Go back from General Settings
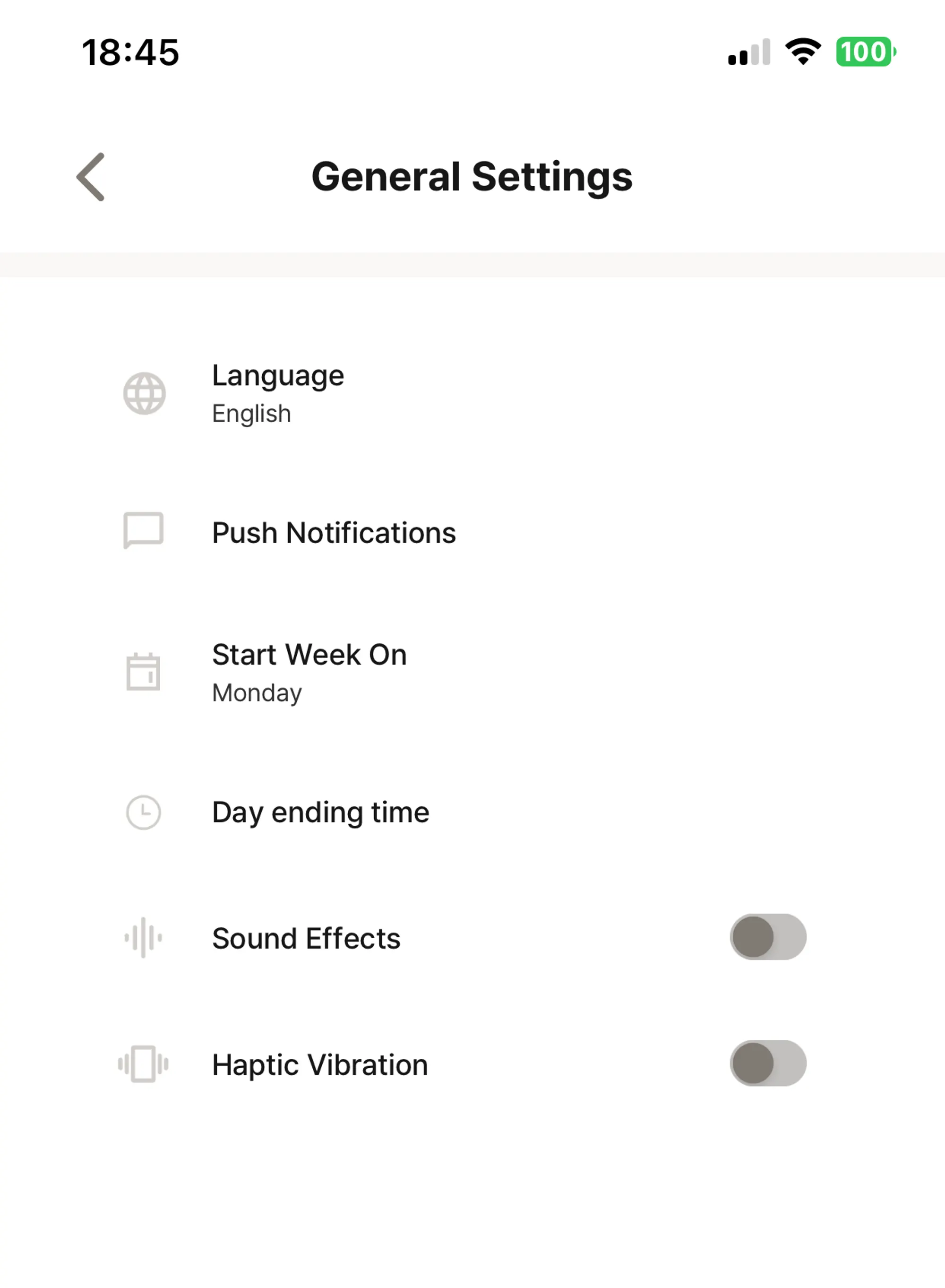The image size is (945, 1288). (91, 177)
